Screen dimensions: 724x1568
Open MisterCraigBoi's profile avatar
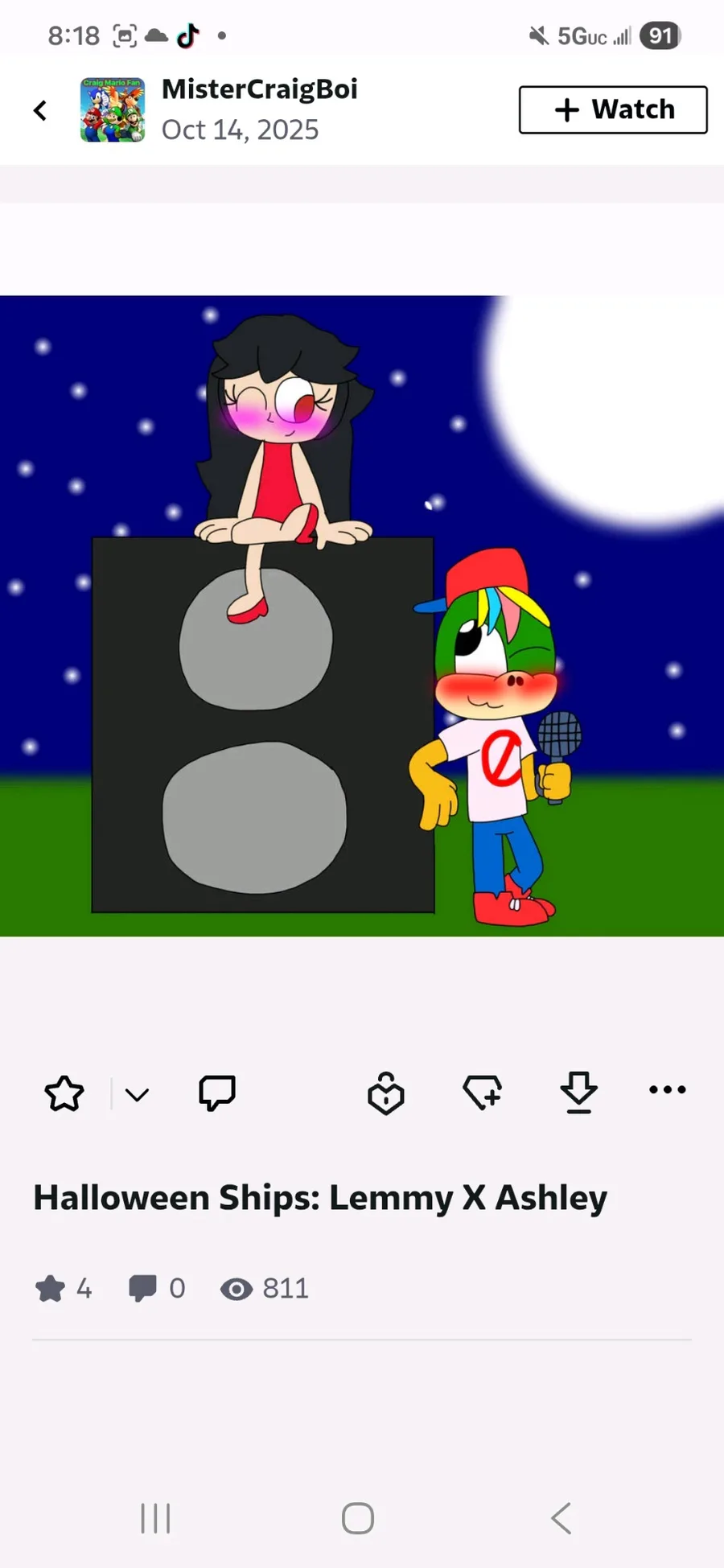[x=113, y=109]
